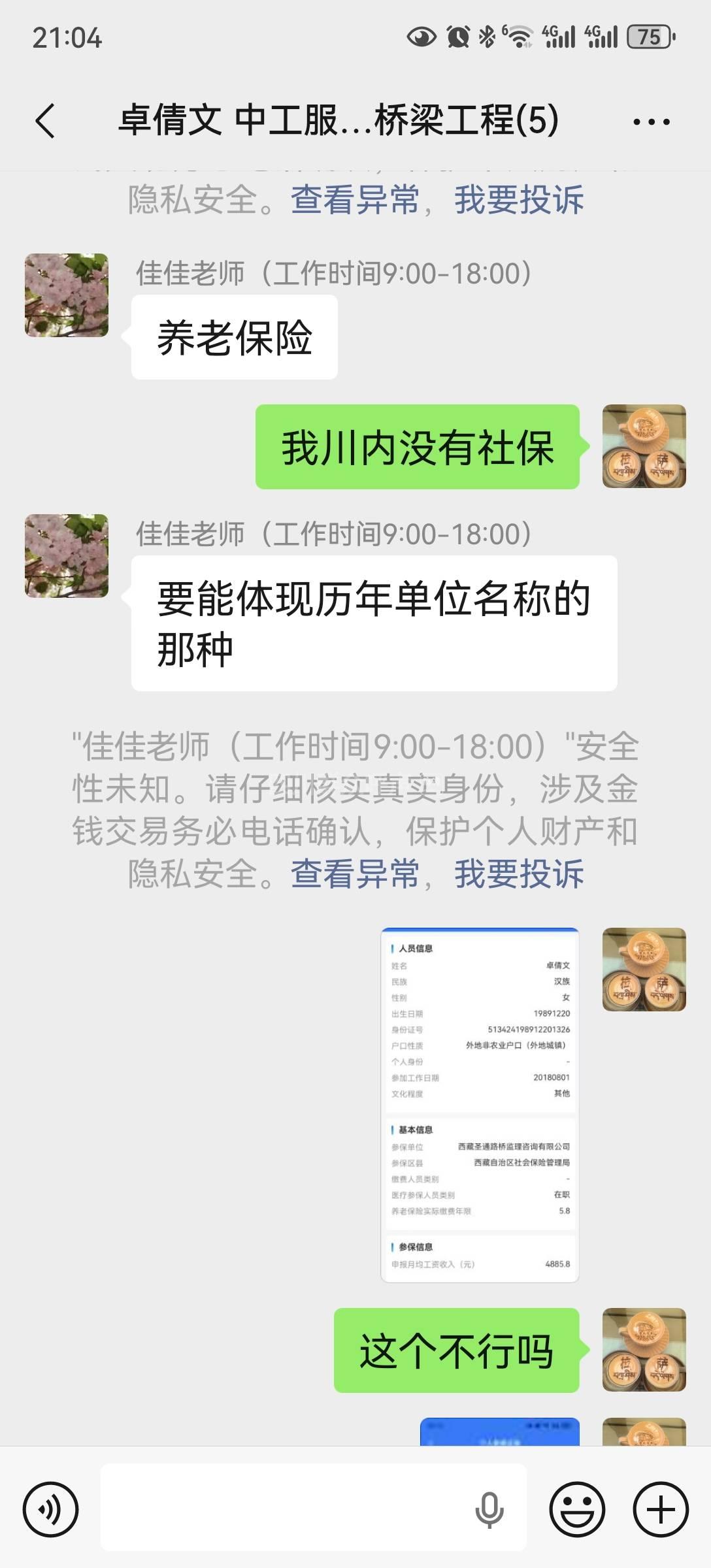The image size is (711, 1568).
Task: Tap the message text field
Action: [288, 1510]
